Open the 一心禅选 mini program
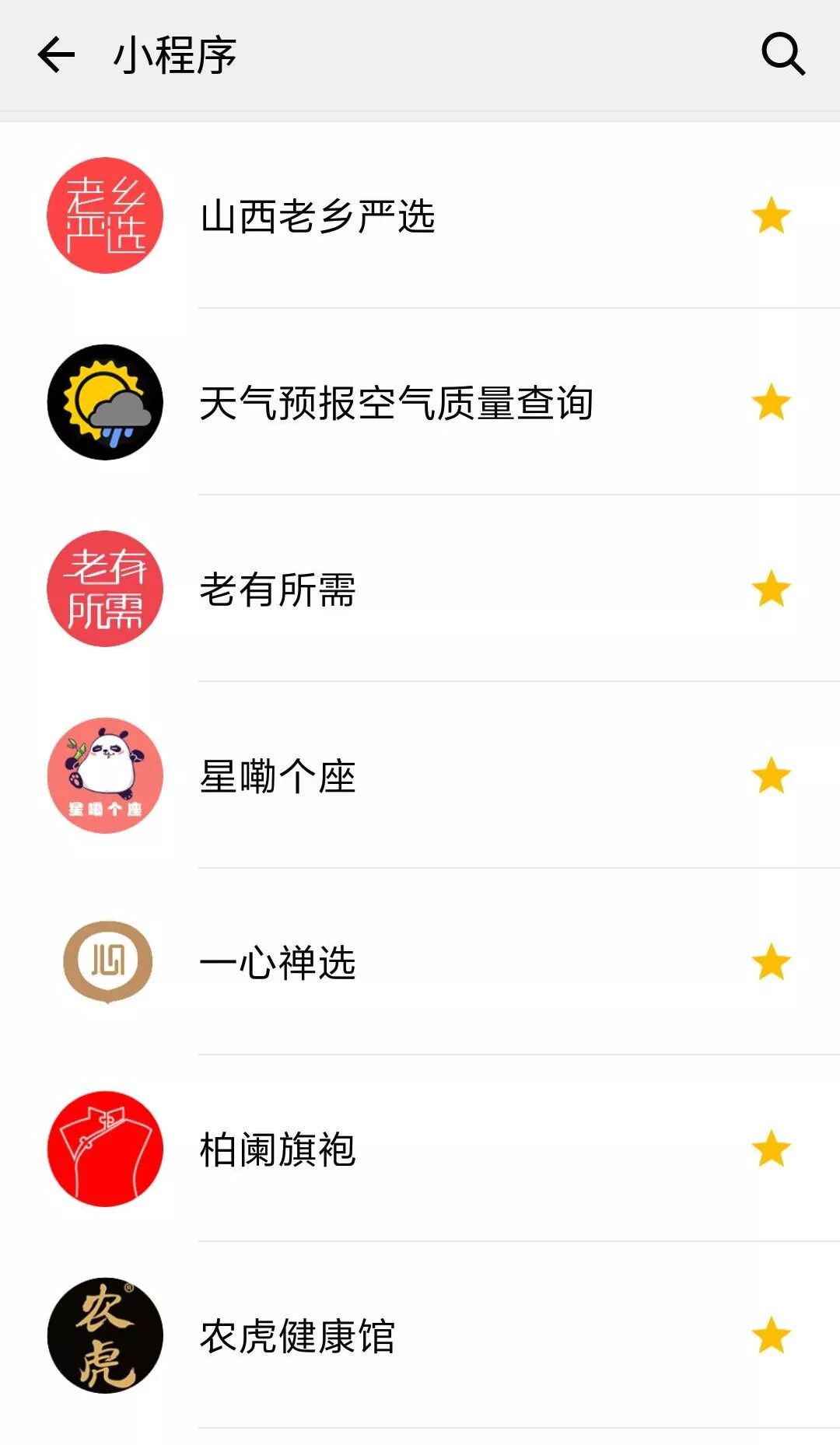Viewport: 840px width, 1445px height. pos(278,963)
